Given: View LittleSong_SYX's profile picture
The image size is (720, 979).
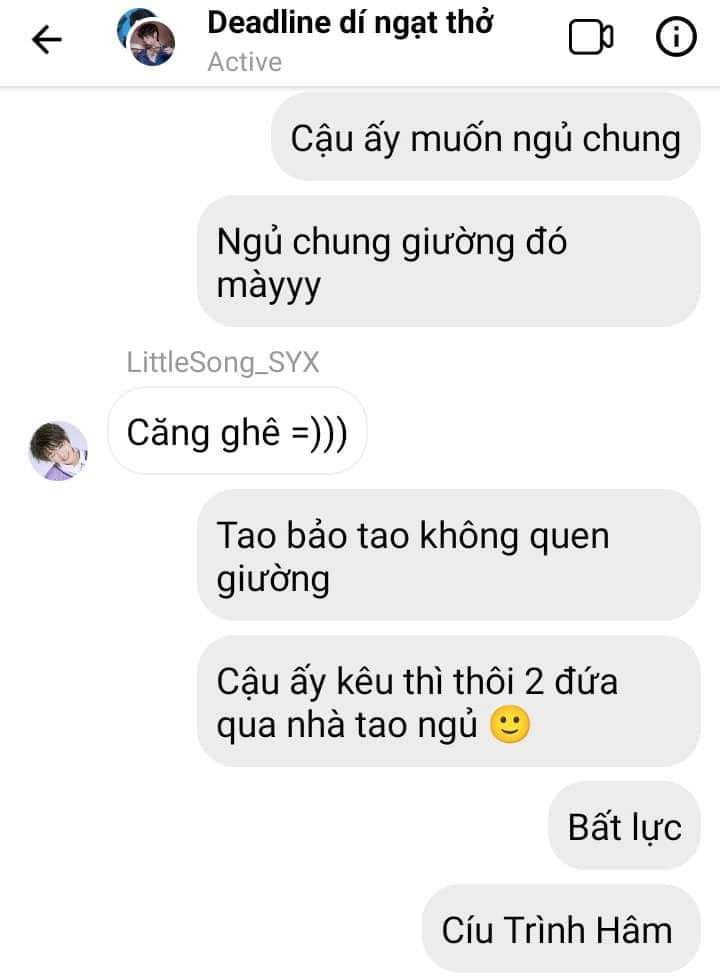Looking at the screenshot, I should click(x=58, y=450).
